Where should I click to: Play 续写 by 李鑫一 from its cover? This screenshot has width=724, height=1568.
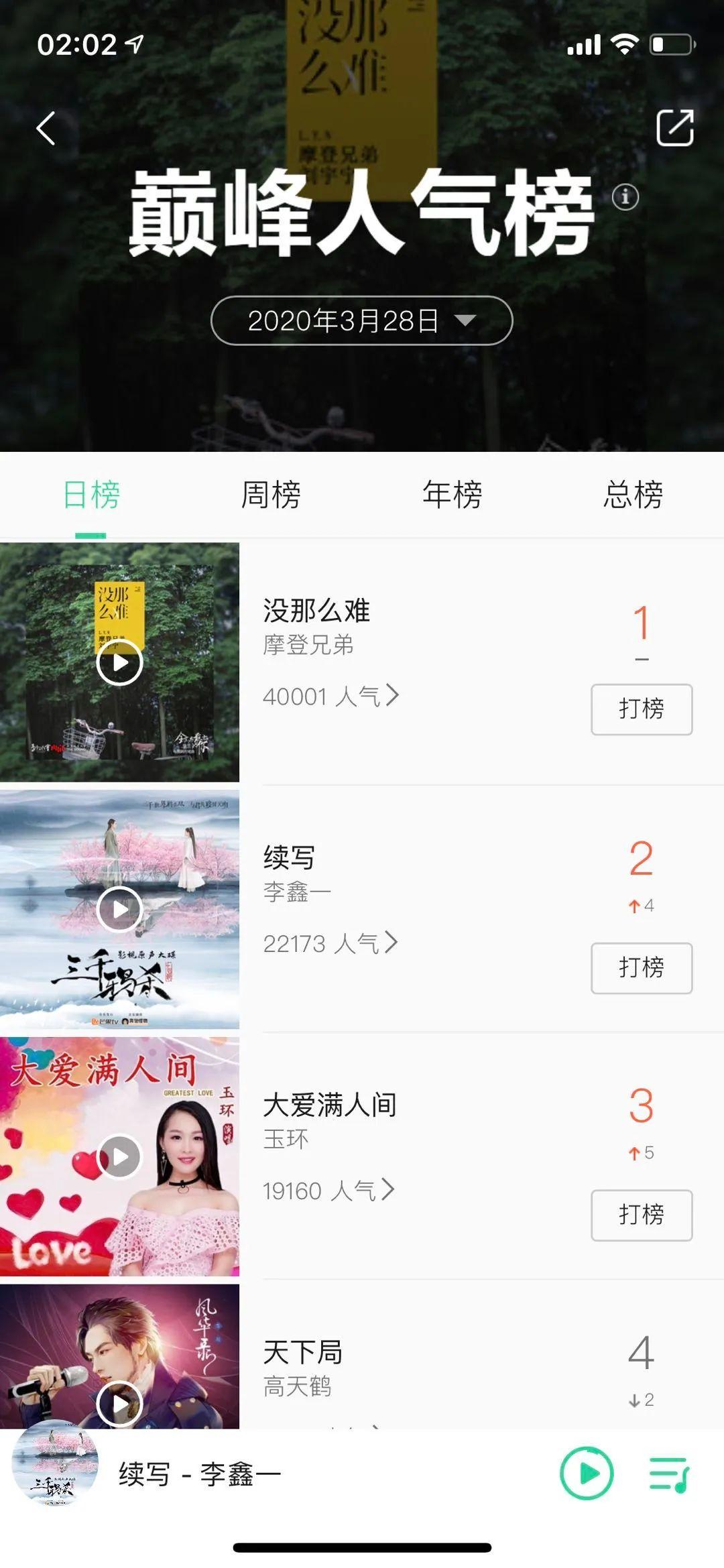pyautogui.click(x=119, y=910)
